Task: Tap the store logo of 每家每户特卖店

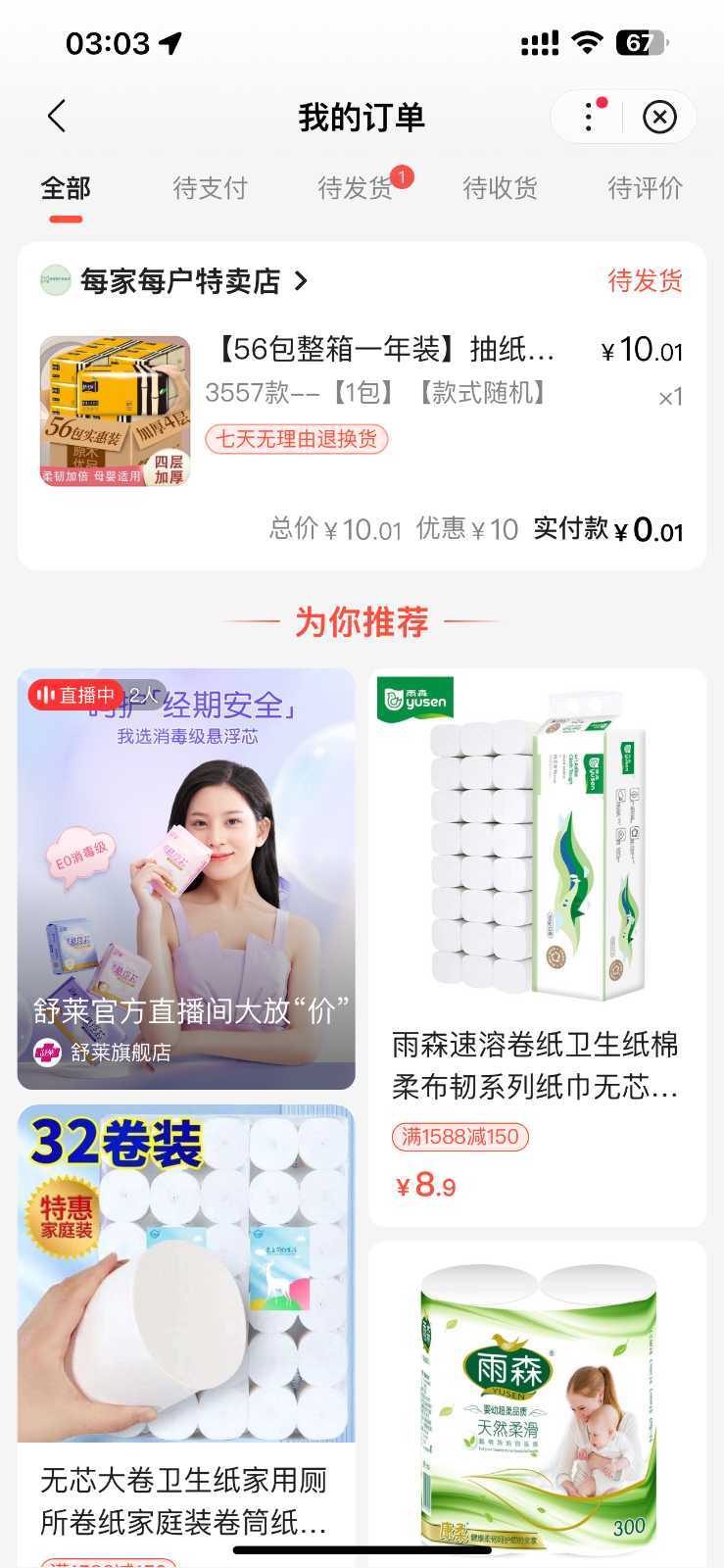Action: (x=56, y=282)
